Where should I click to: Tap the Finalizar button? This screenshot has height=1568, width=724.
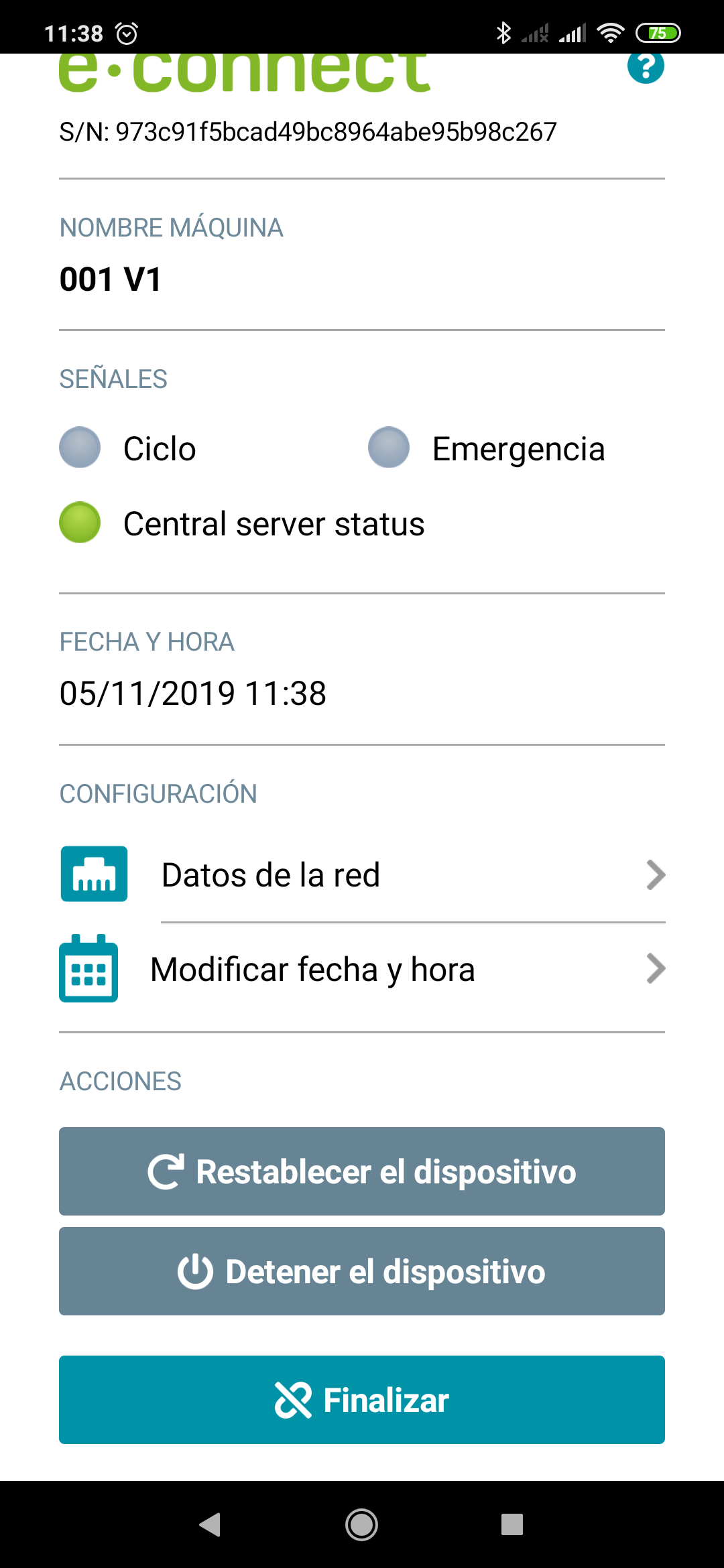pos(362,1400)
